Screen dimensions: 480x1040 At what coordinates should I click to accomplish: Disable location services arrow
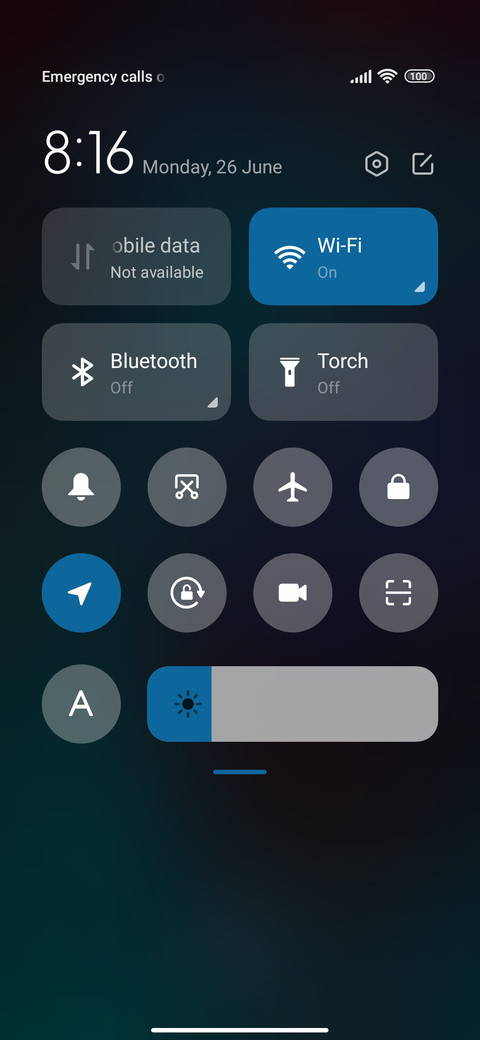[x=82, y=593]
